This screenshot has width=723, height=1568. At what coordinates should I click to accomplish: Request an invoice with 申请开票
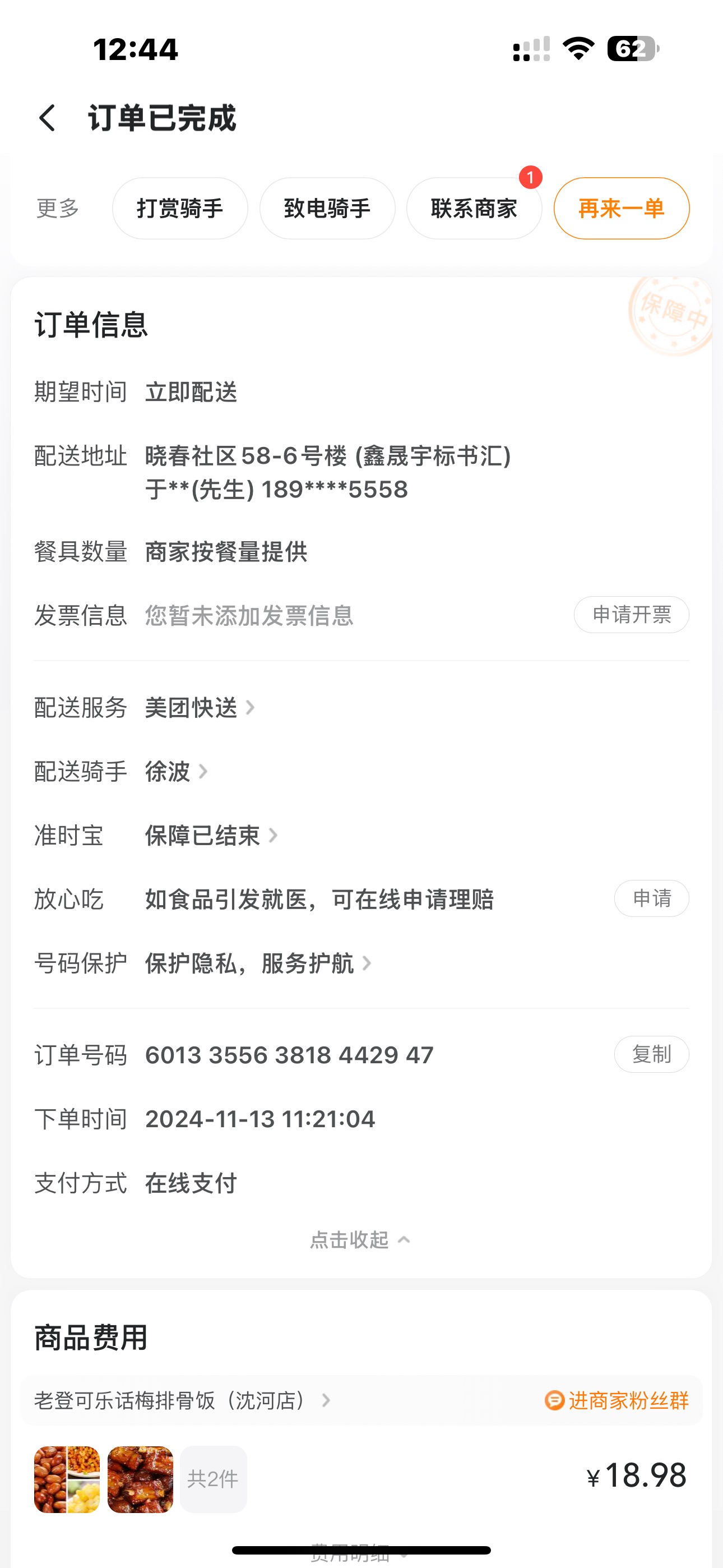coord(631,615)
